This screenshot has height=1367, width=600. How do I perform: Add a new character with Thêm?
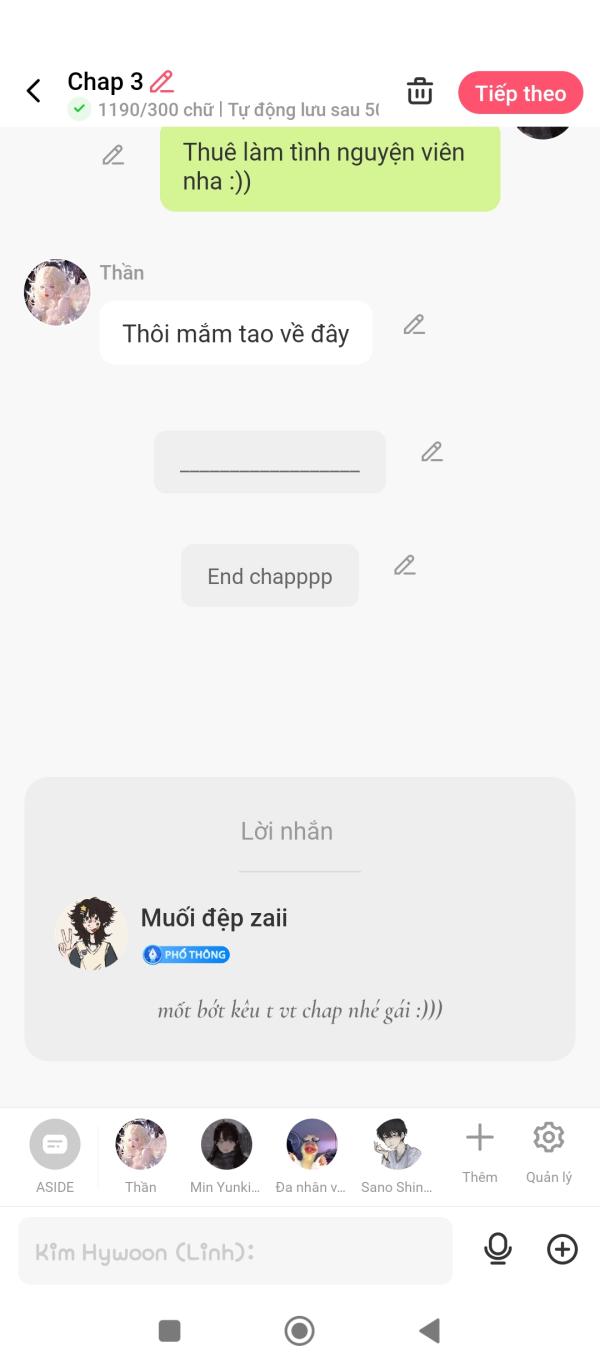pyautogui.click(x=480, y=1153)
